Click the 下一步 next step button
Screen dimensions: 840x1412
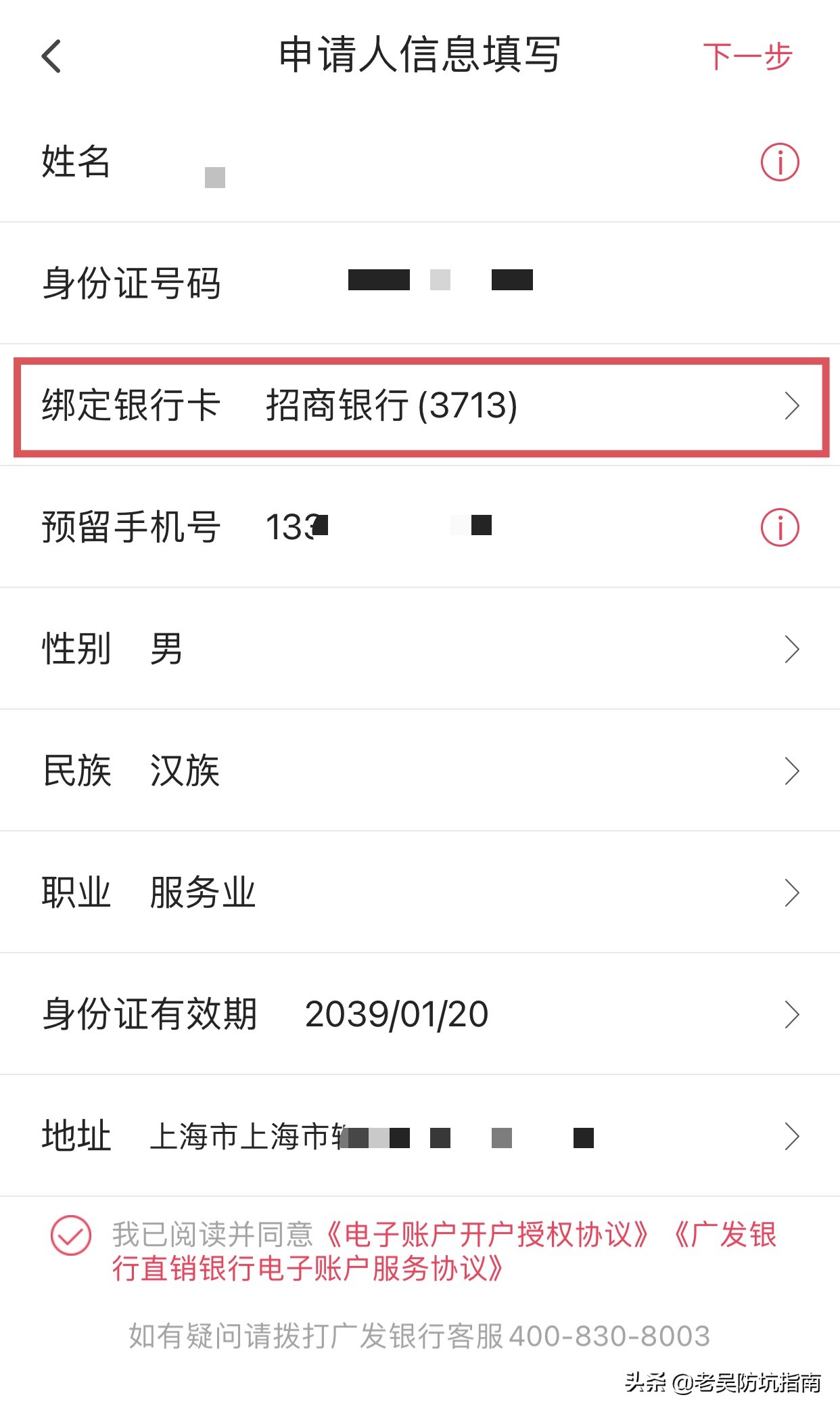(746, 57)
